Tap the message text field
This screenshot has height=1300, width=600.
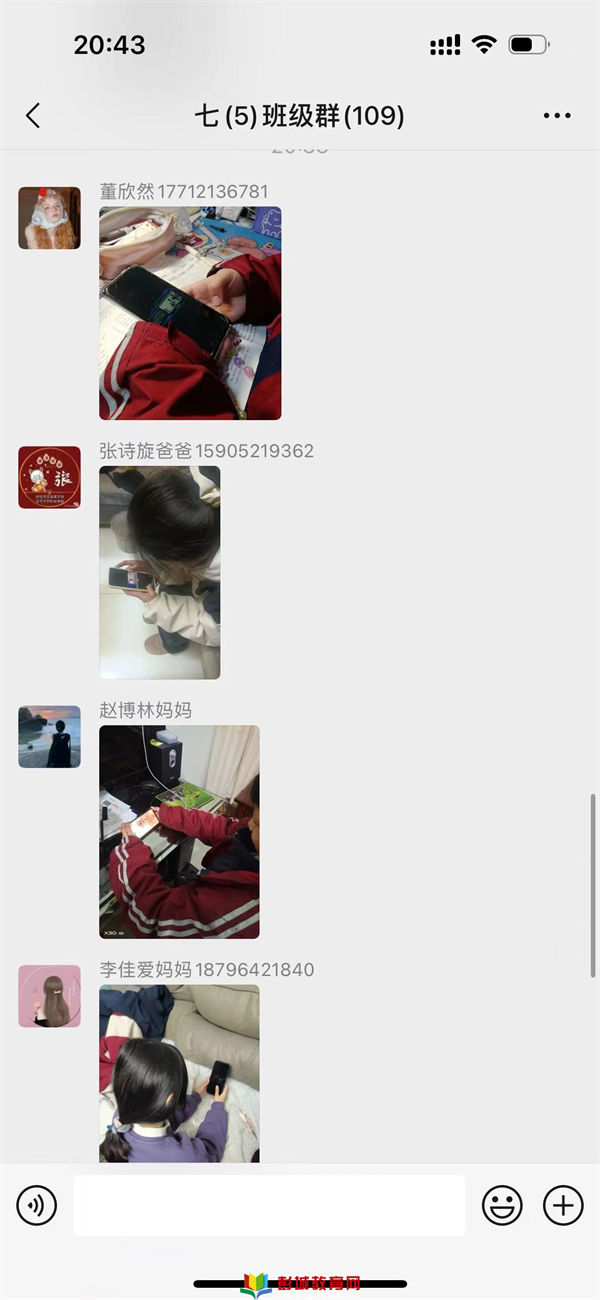[x=269, y=1205]
